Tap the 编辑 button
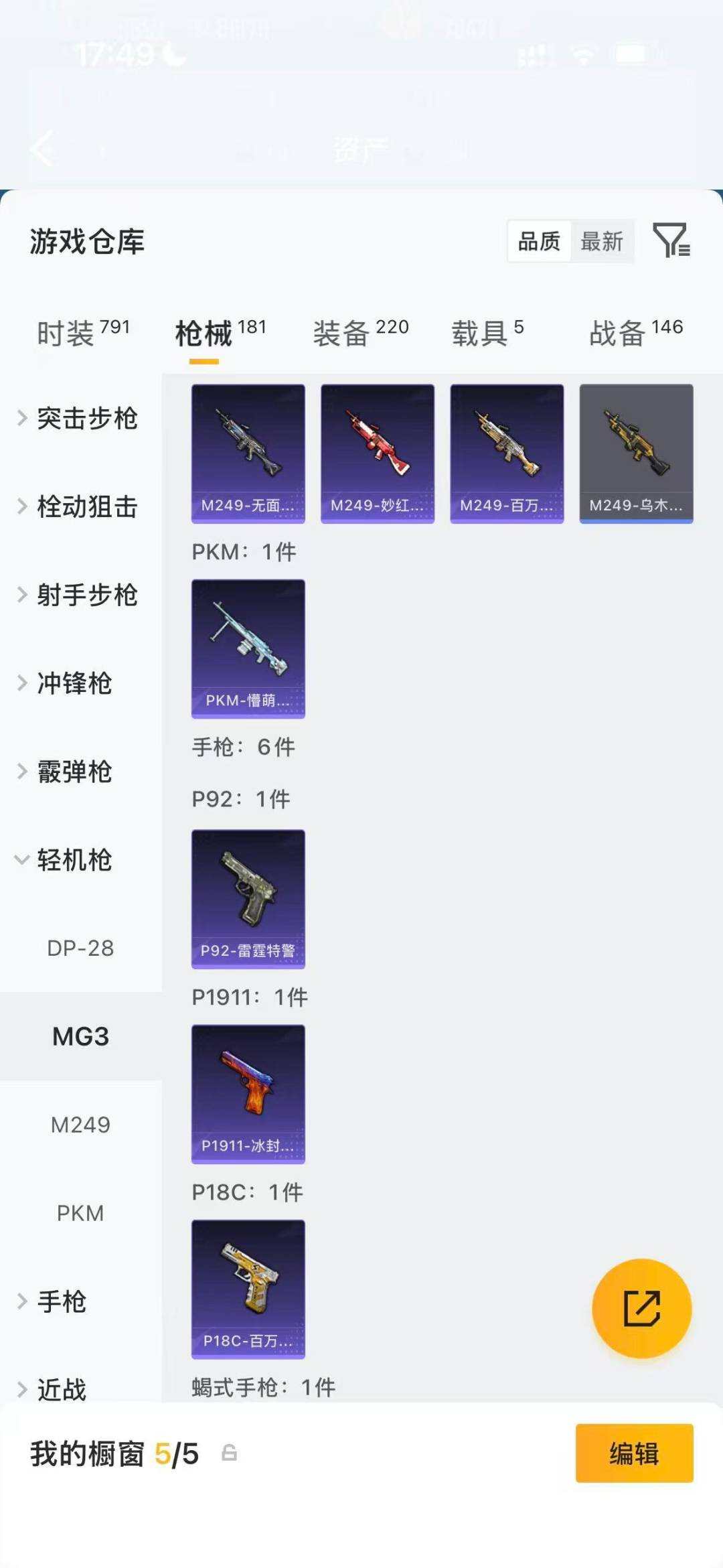 point(634,1455)
